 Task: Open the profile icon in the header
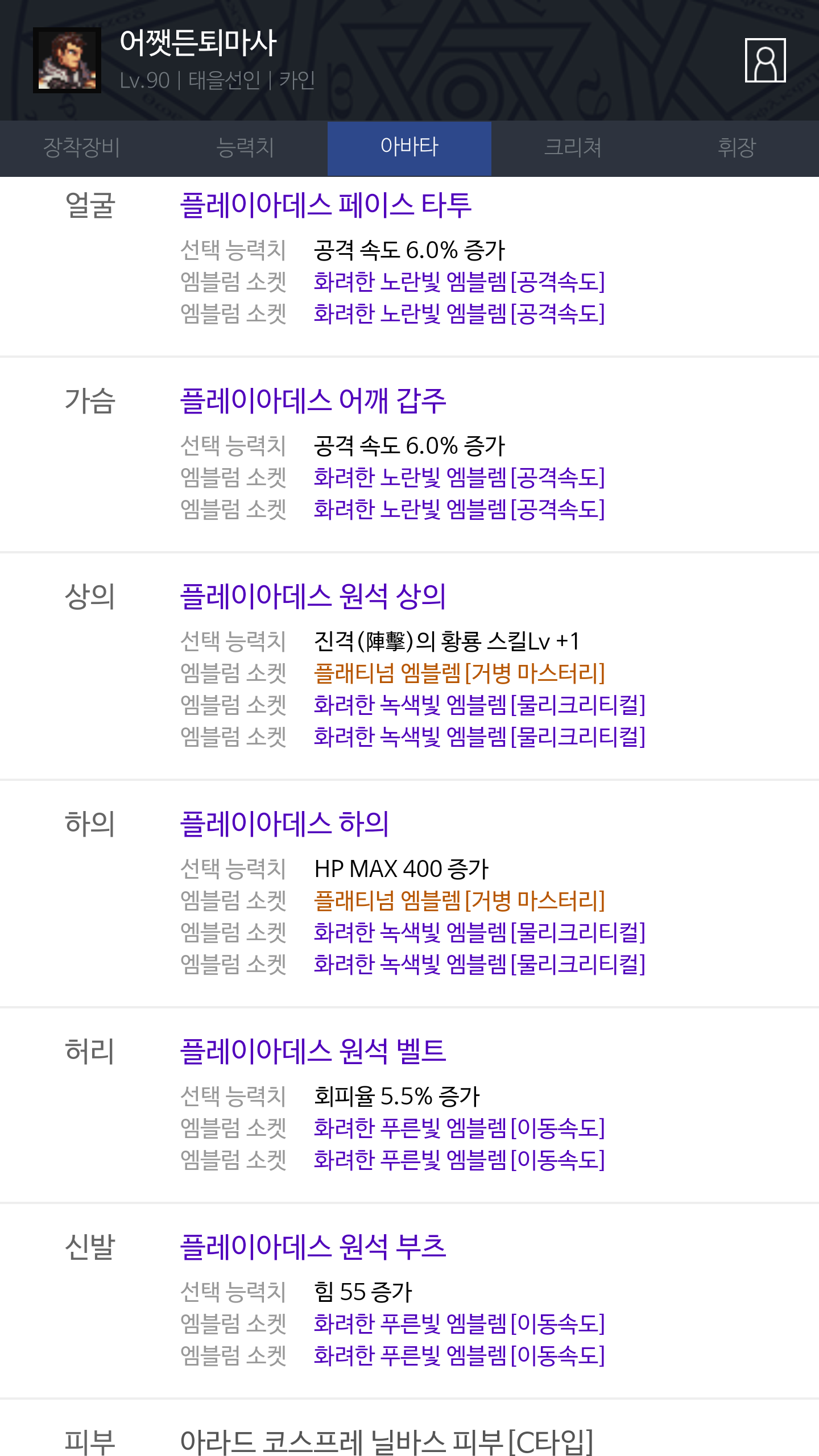tap(765, 60)
